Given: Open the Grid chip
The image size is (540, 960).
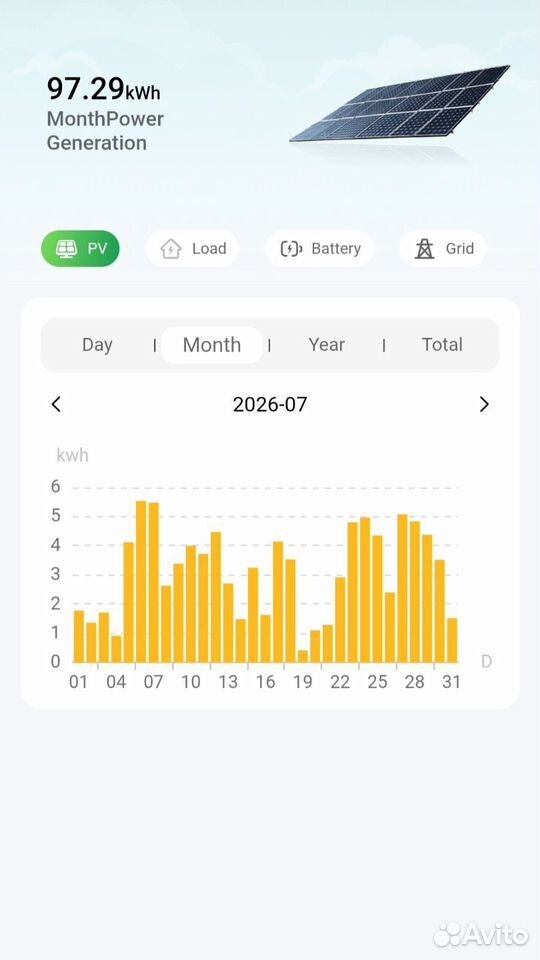Looking at the screenshot, I should [x=443, y=249].
